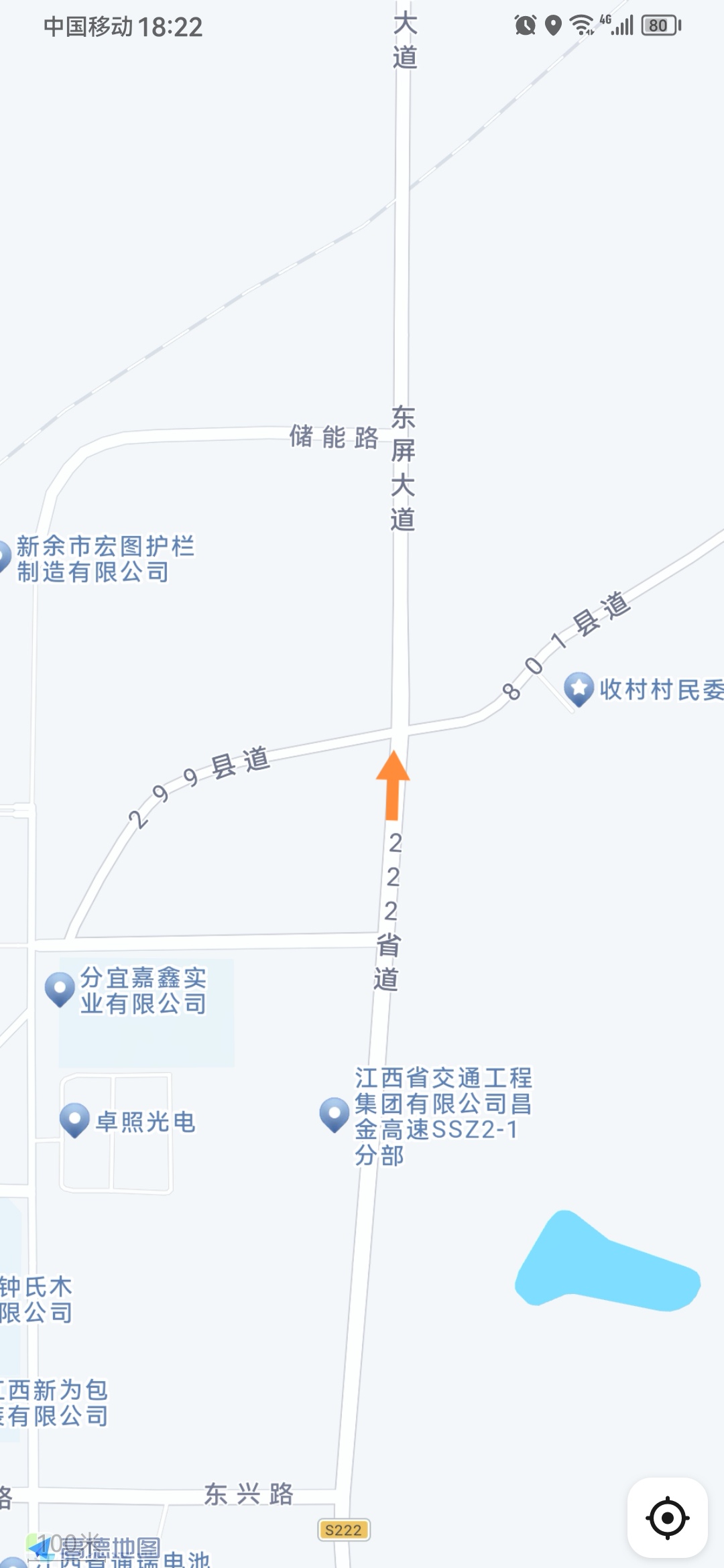Image resolution: width=724 pixels, height=1568 pixels.
Task: Open the 卓照光电 place marker
Action: coord(74,1120)
